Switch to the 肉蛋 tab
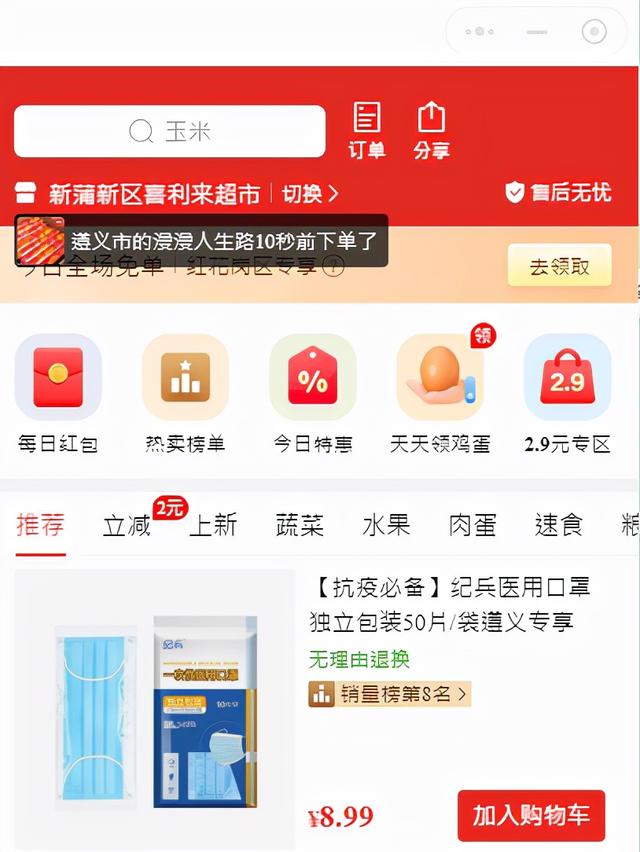The height and width of the screenshot is (852, 640). click(472, 525)
